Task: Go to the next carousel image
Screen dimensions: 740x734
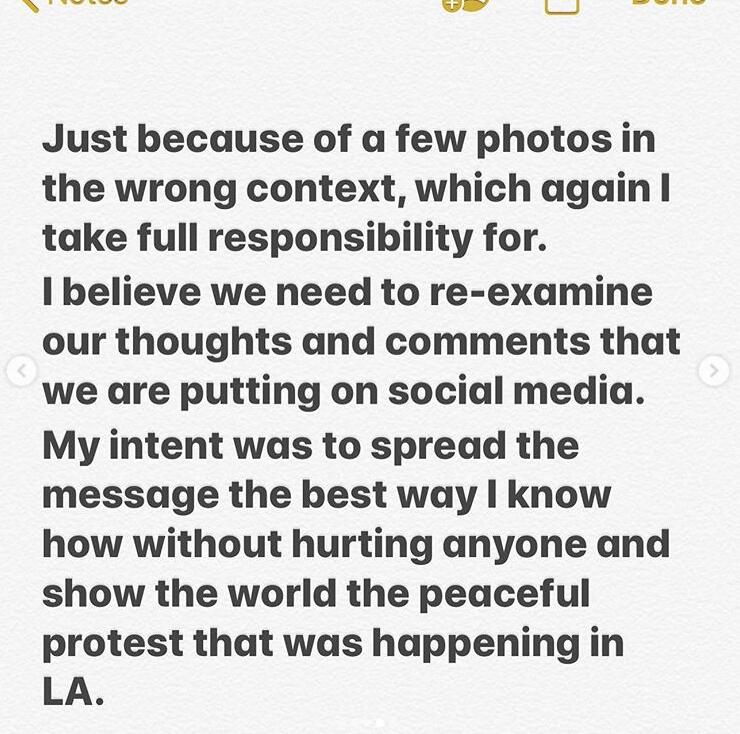Action: tap(713, 371)
